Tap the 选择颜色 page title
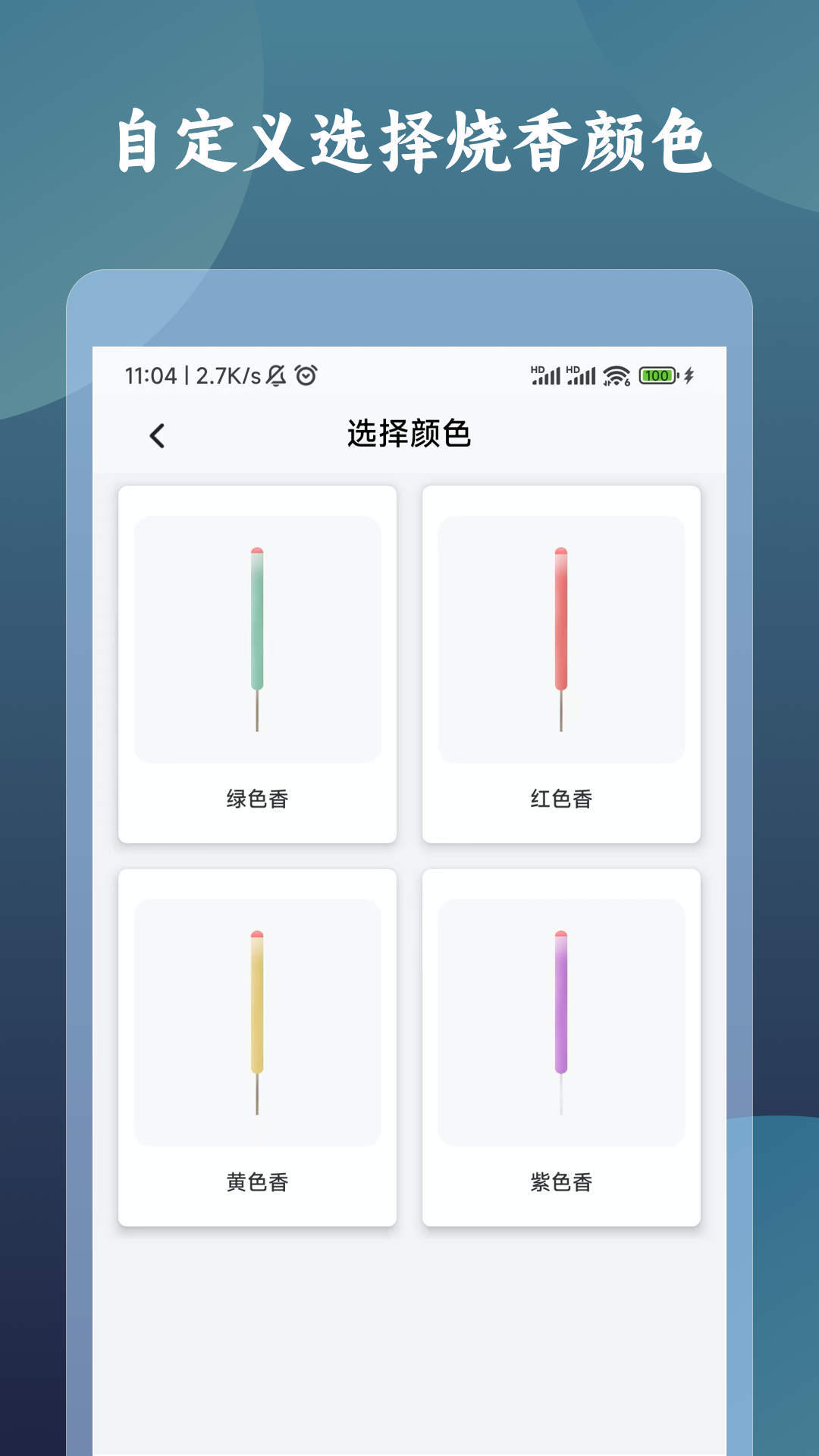 click(x=409, y=435)
